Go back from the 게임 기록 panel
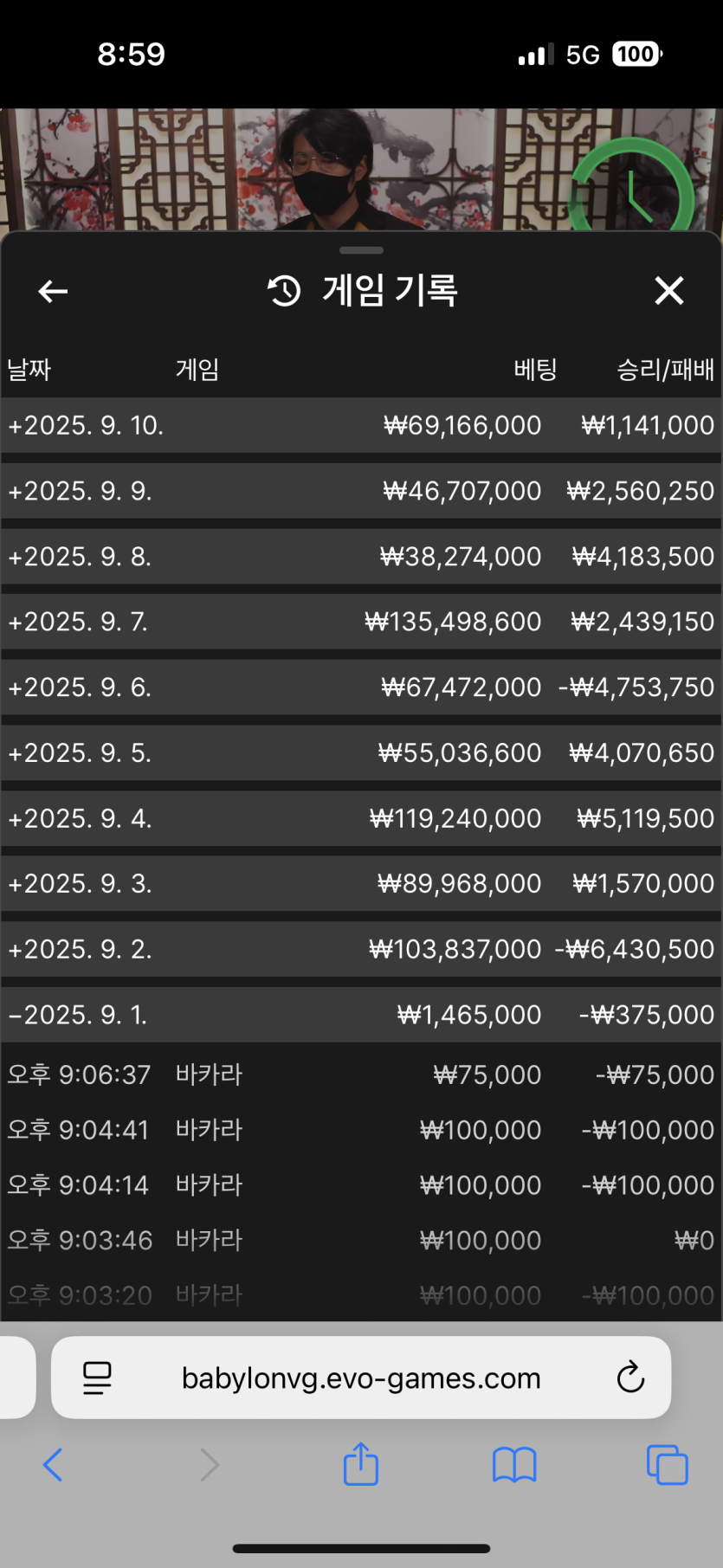 tap(53, 292)
